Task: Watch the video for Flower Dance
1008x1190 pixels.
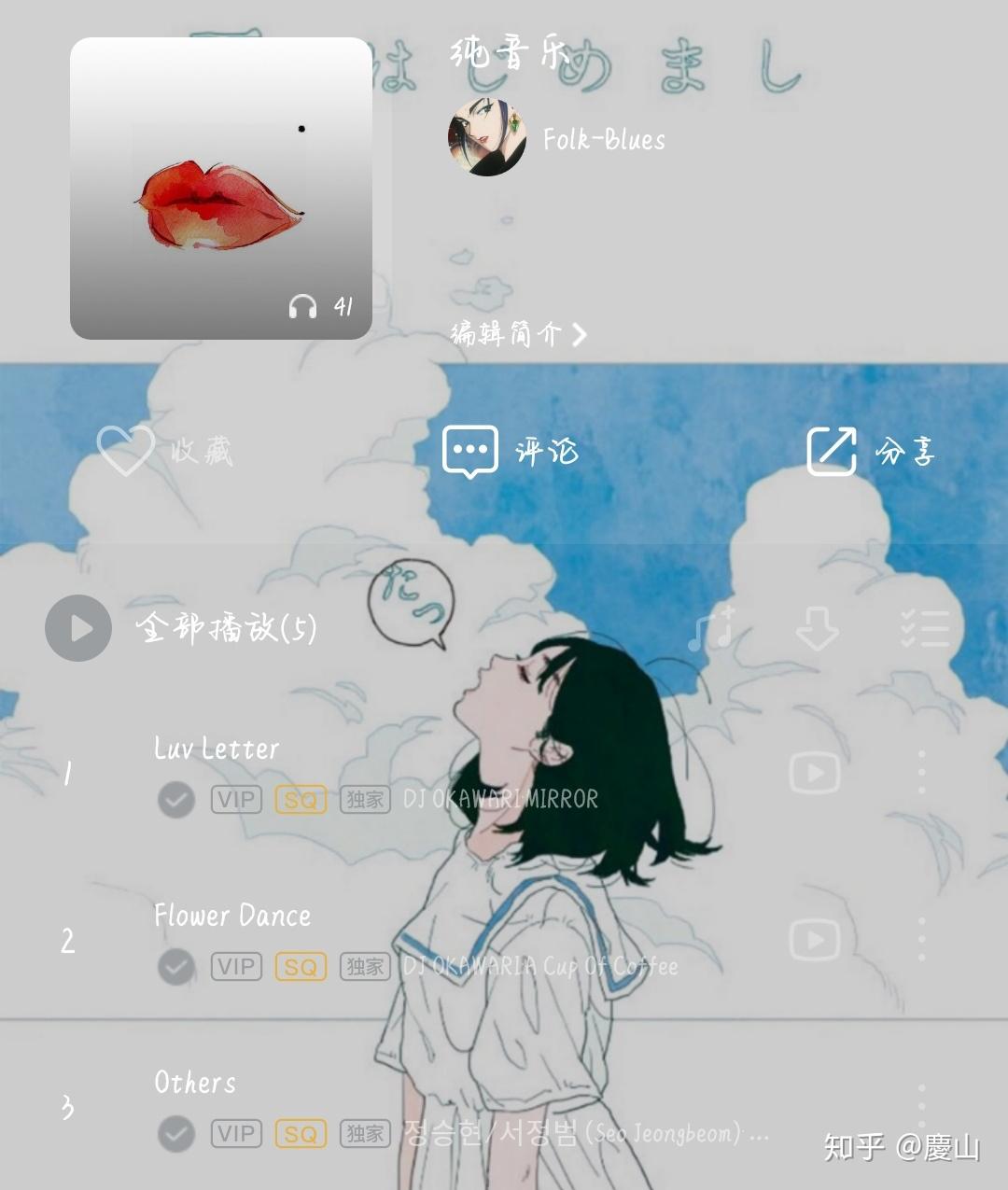Action: pyautogui.click(x=815, y=940)
